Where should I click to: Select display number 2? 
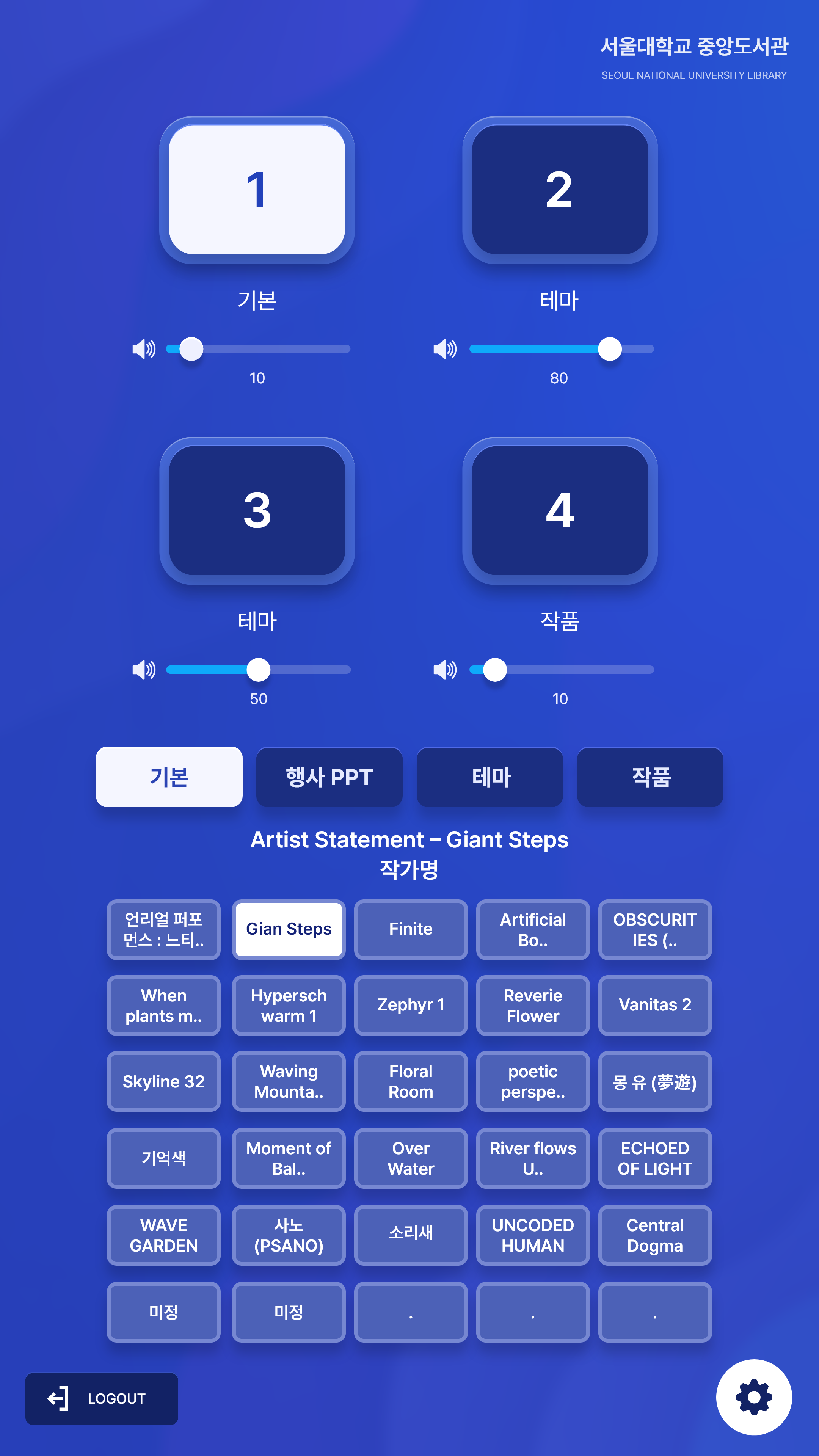560,190
